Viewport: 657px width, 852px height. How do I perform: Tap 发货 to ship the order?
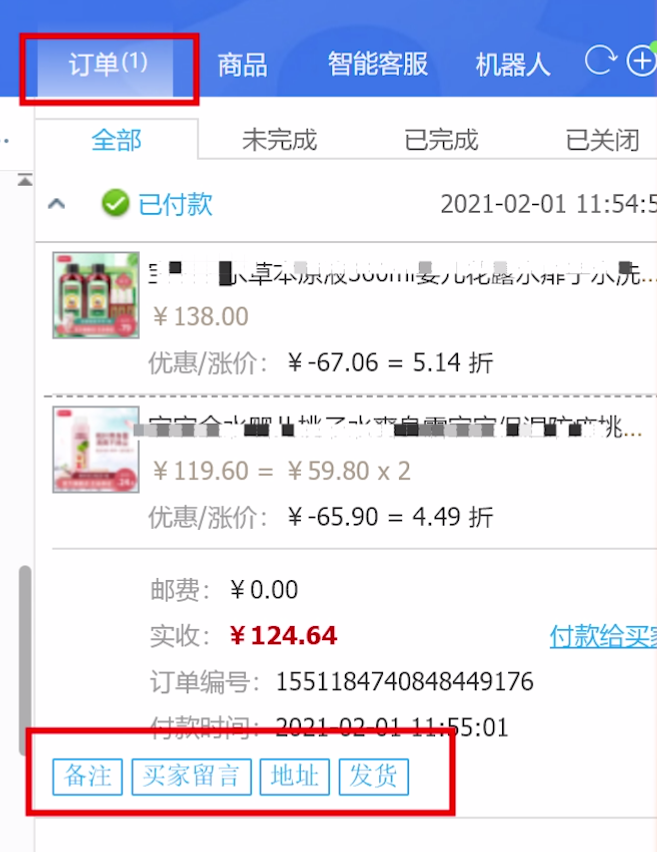click(x=373, y=777)
